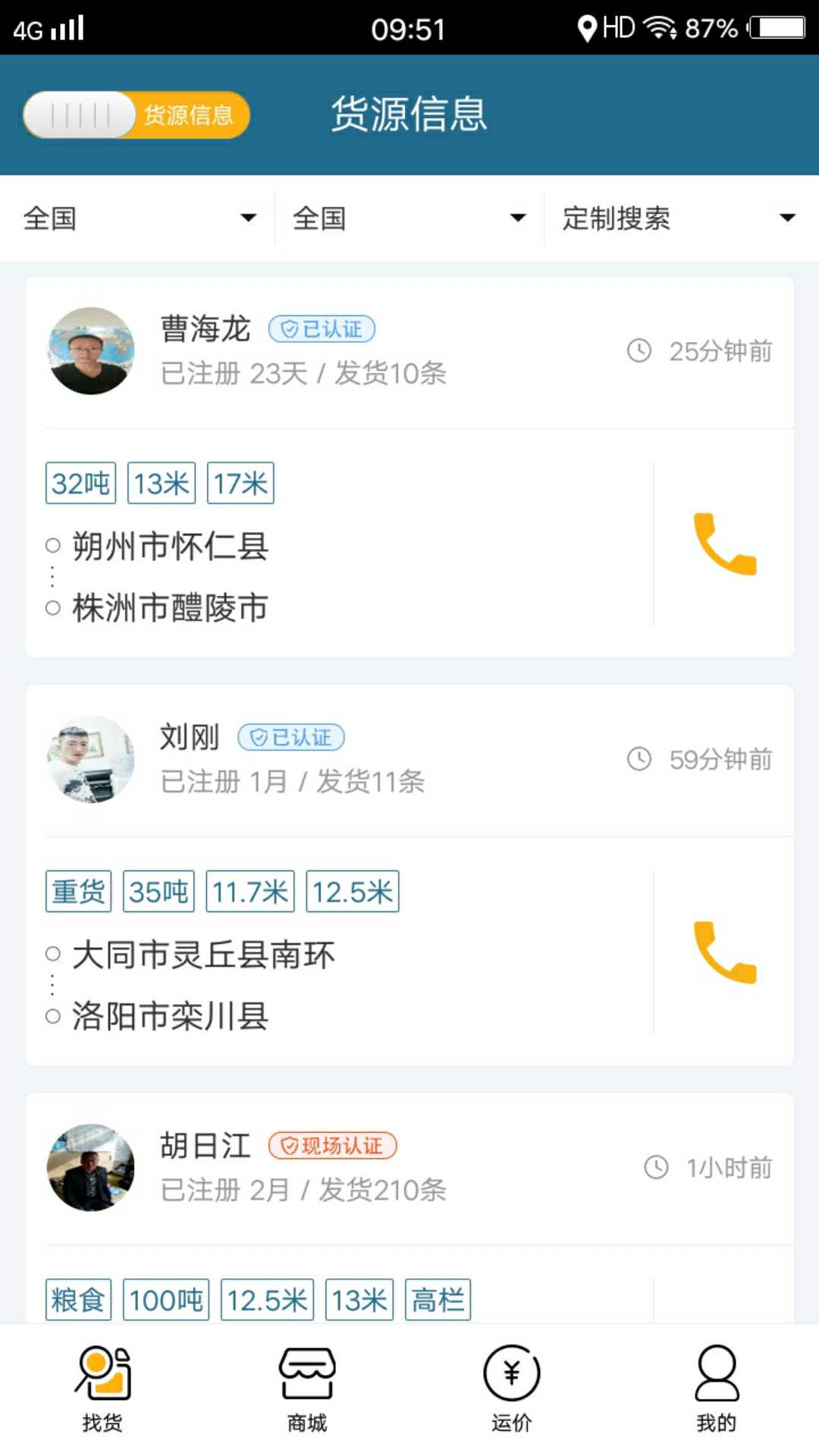The height and width of the screenshot is (1456, 819).
Task: Toggle the 货源信息 switch at top left
Action: coord(136,114)
